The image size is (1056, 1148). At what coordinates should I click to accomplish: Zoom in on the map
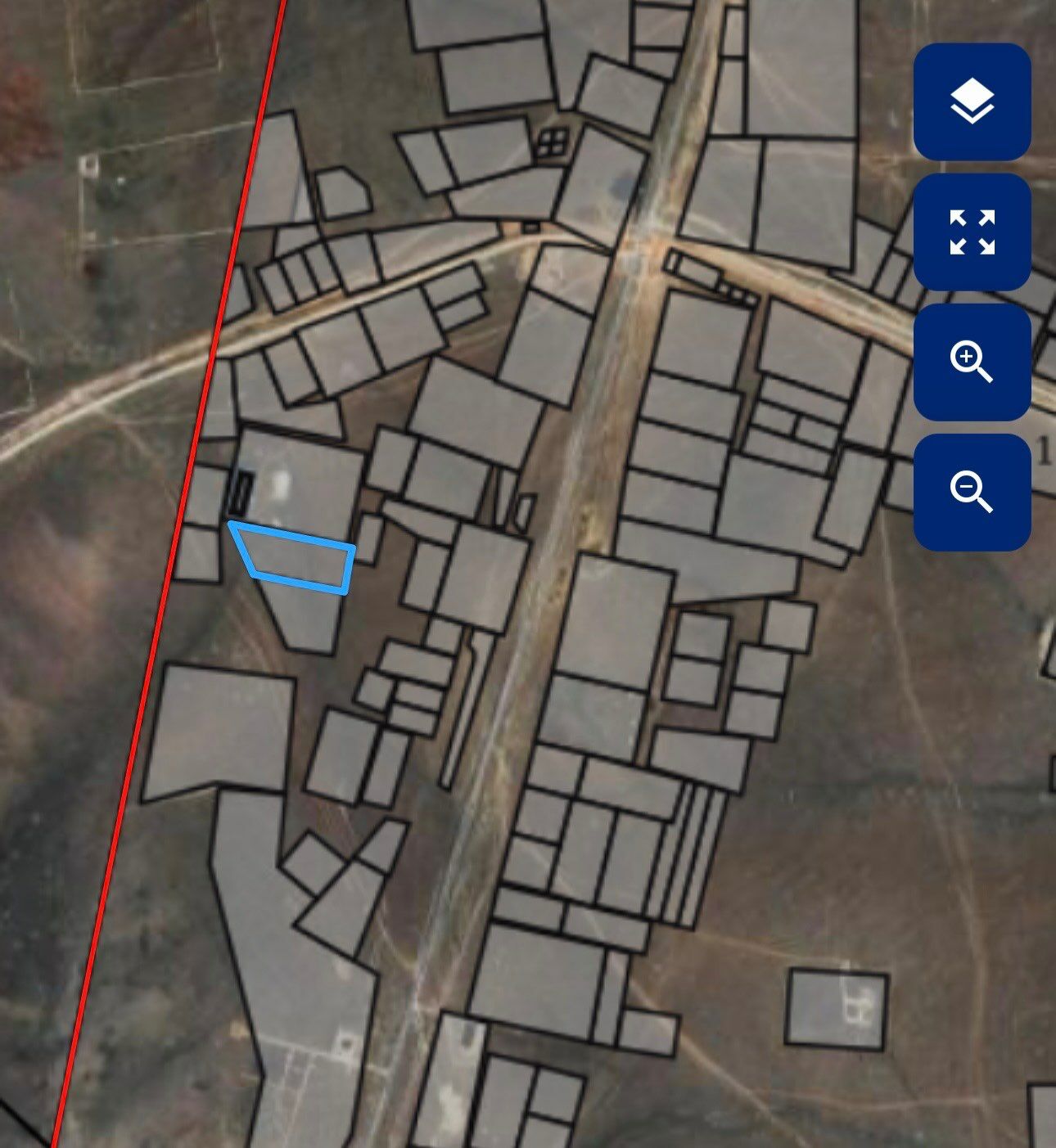tap(972, 362)
